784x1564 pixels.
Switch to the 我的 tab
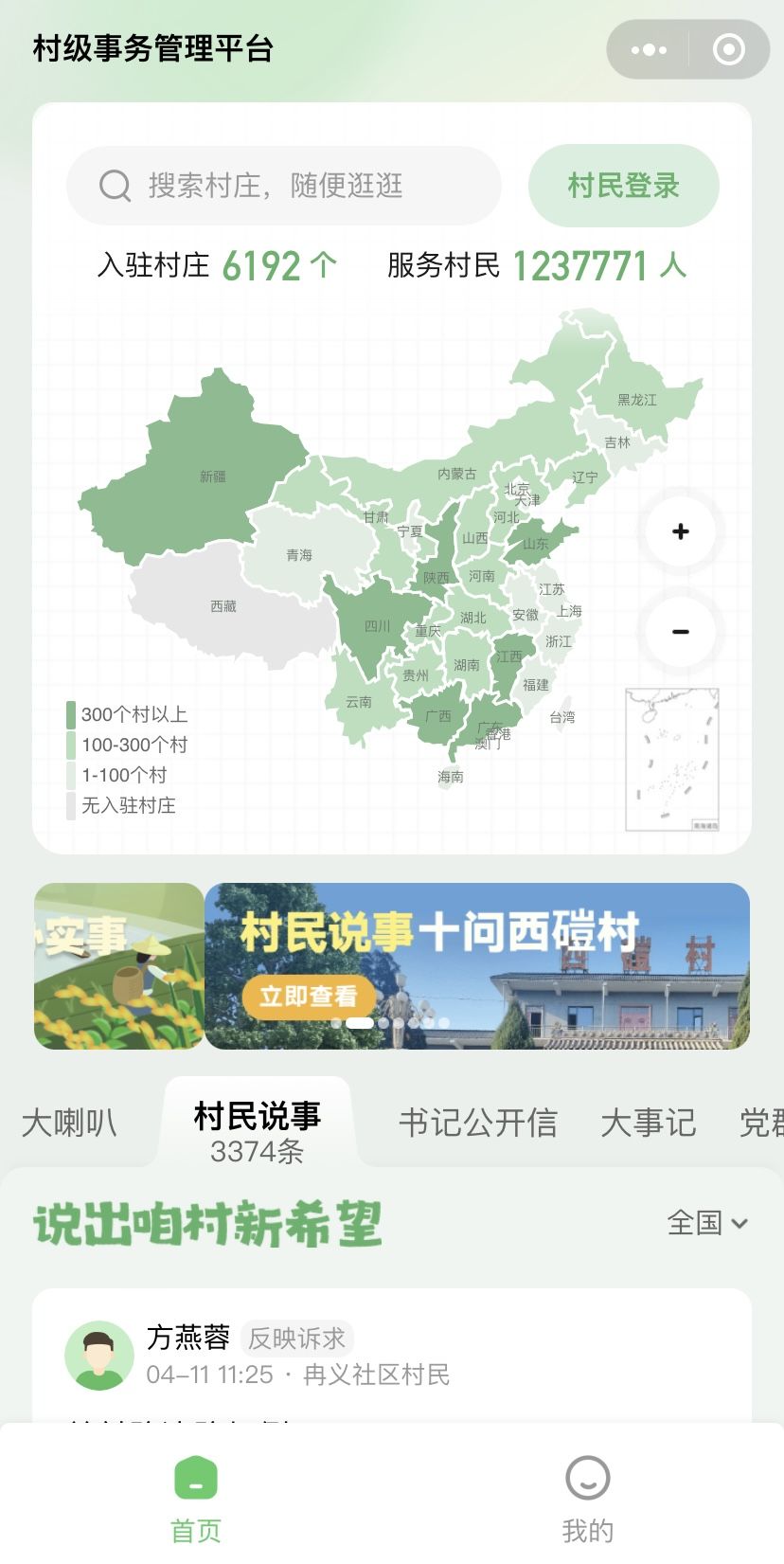click(587, 1499)
